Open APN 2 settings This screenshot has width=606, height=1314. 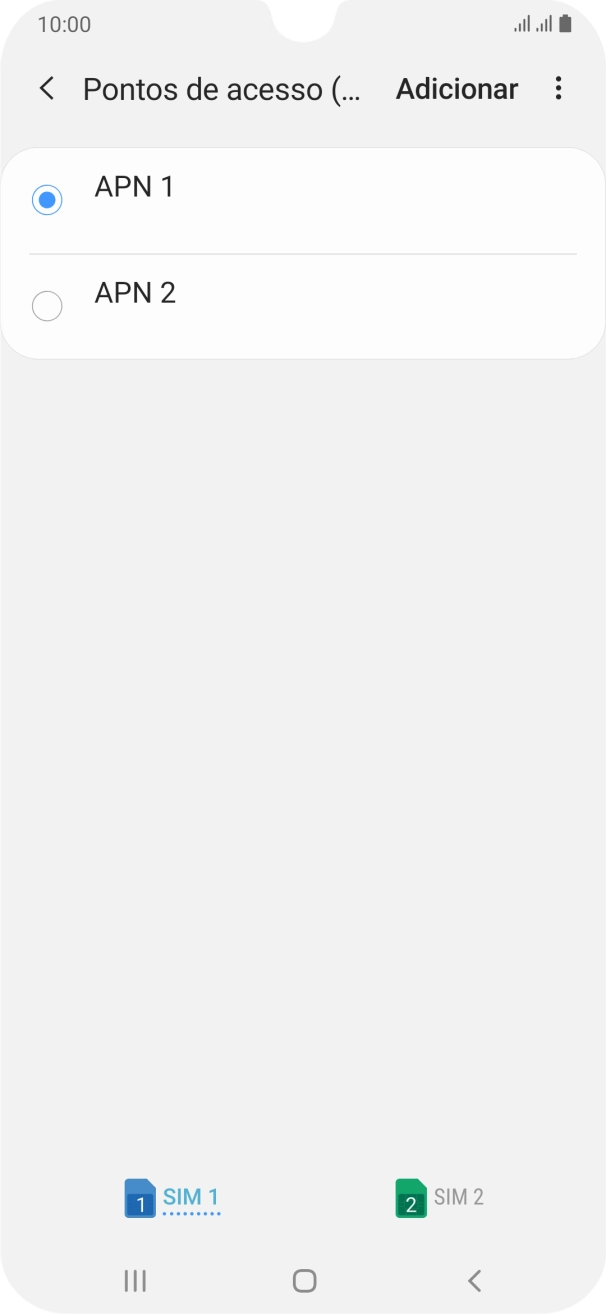(x=300, y=306)
